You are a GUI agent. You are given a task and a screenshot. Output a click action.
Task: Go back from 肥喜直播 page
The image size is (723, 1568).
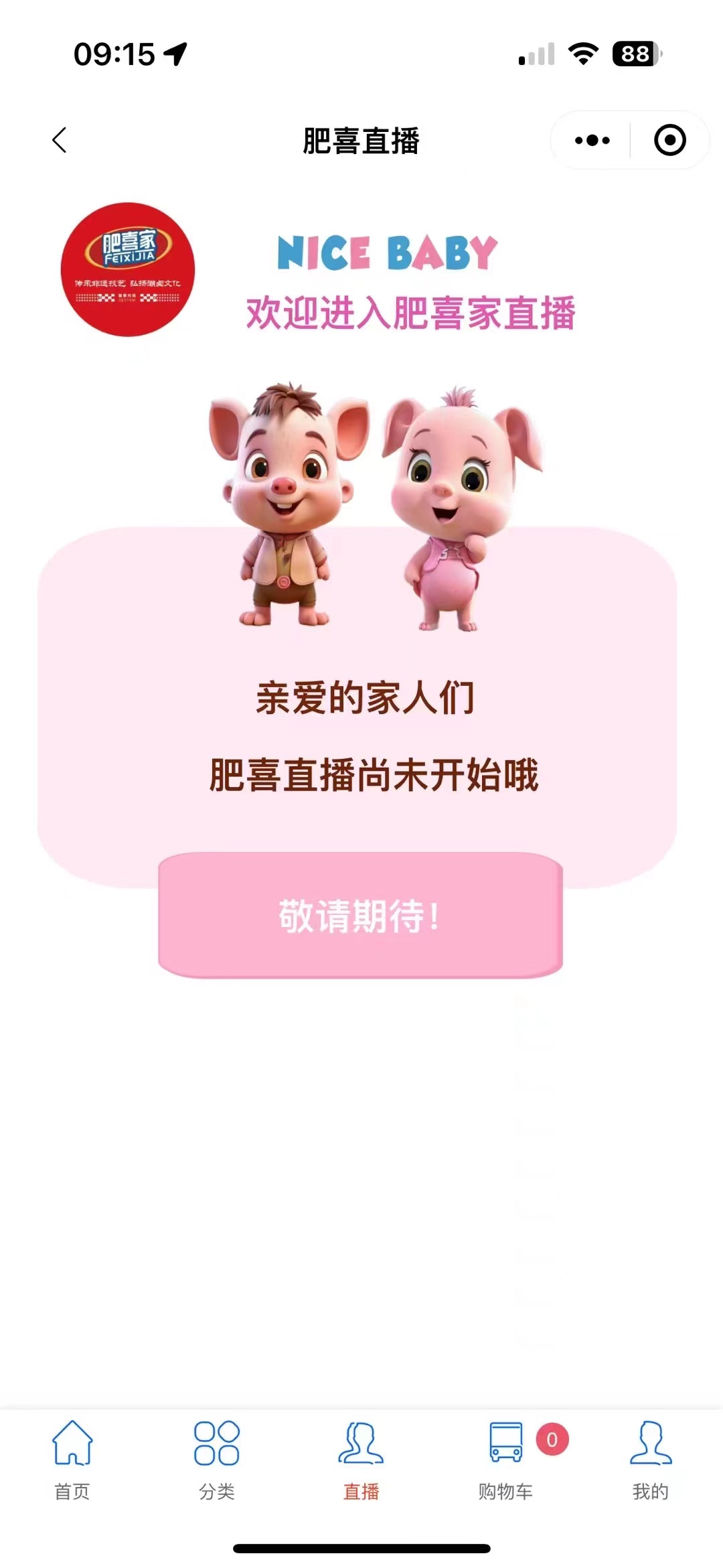[60, 140]
